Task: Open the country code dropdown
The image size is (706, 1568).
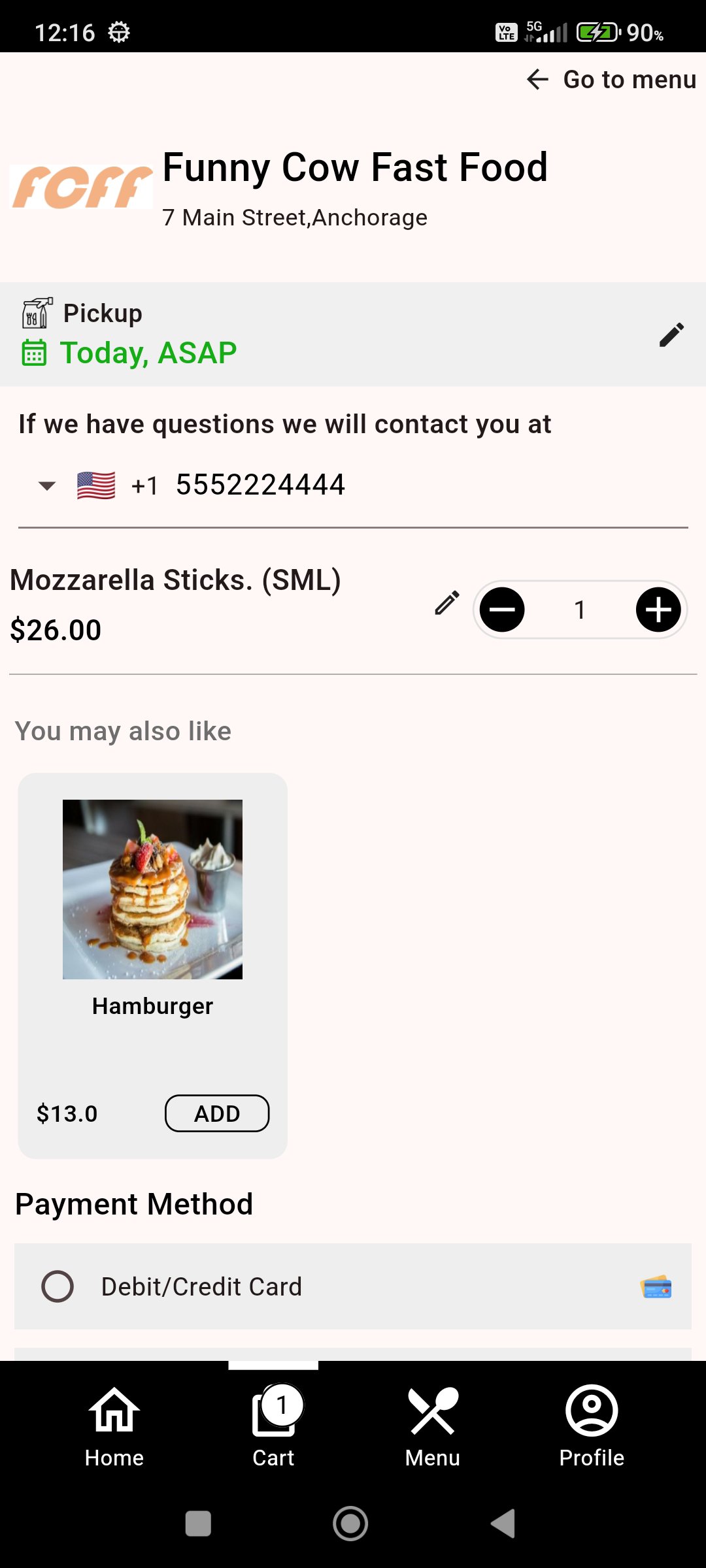Action: [x=47, y=485]
